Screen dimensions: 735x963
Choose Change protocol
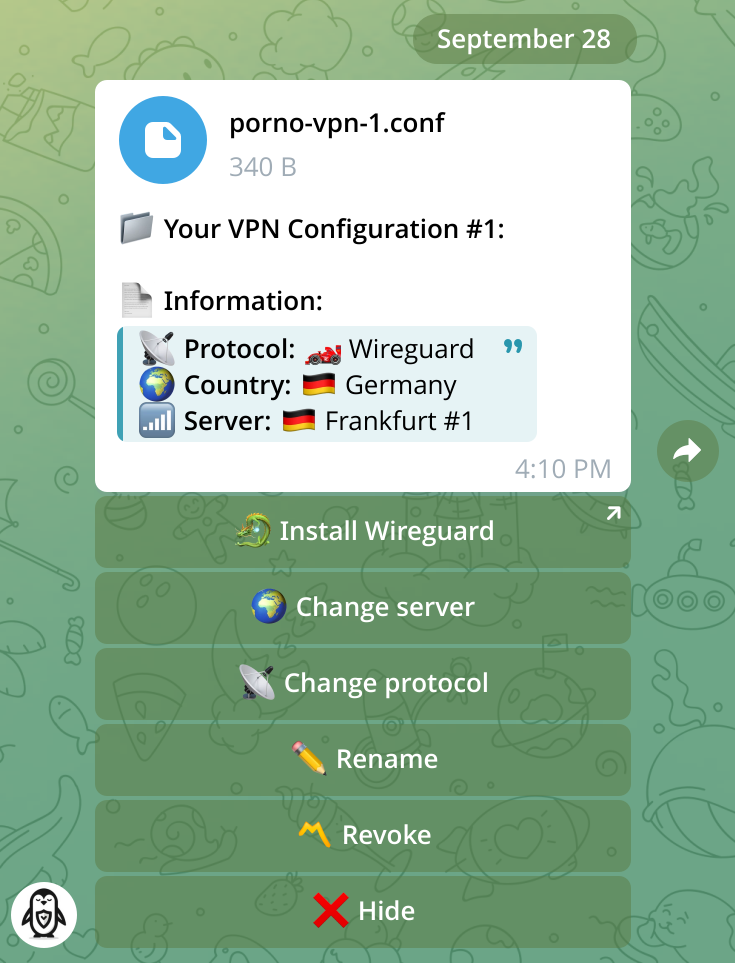(363, 683)
